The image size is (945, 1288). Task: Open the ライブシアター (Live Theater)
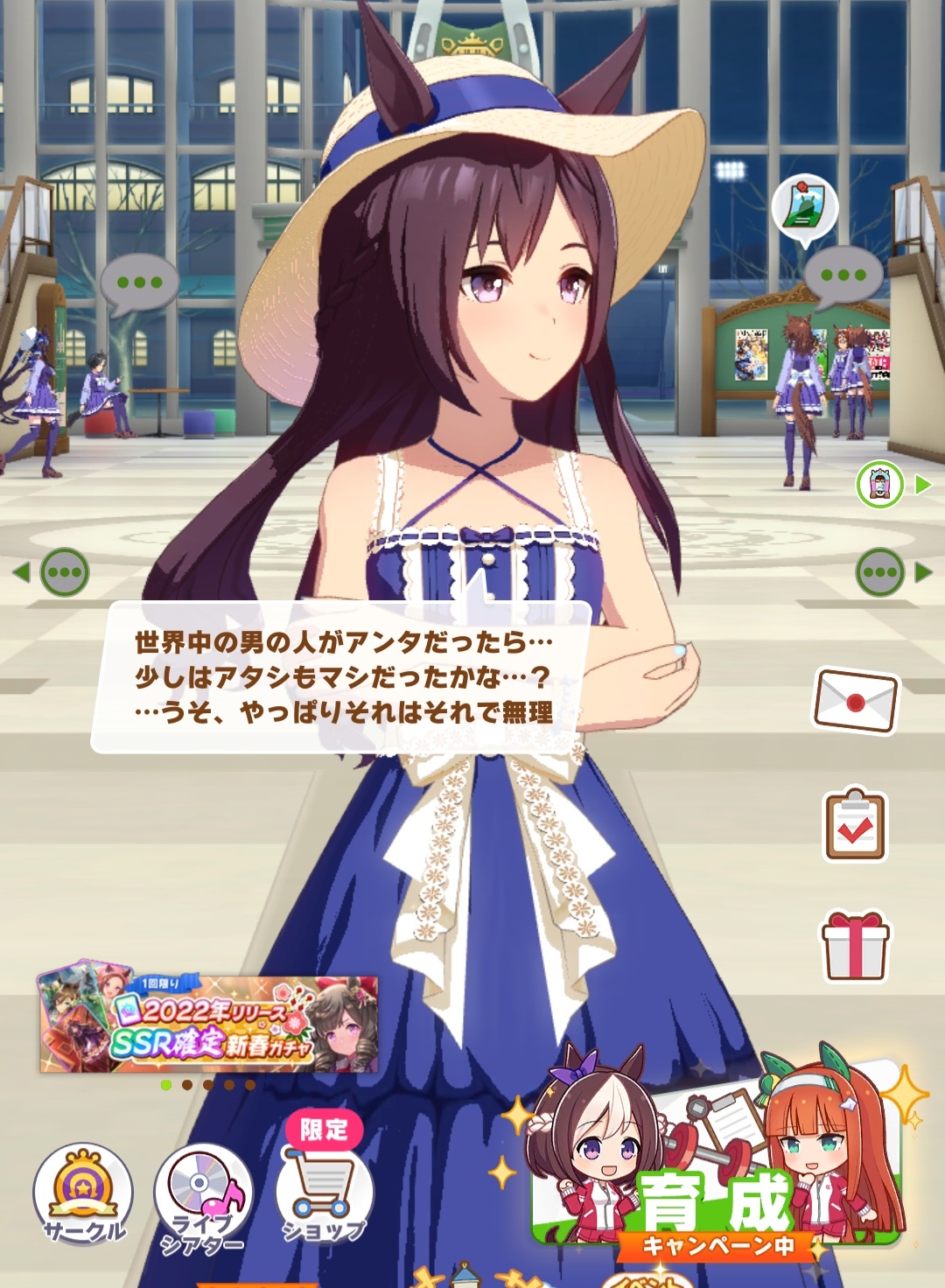click(202, 1196)
